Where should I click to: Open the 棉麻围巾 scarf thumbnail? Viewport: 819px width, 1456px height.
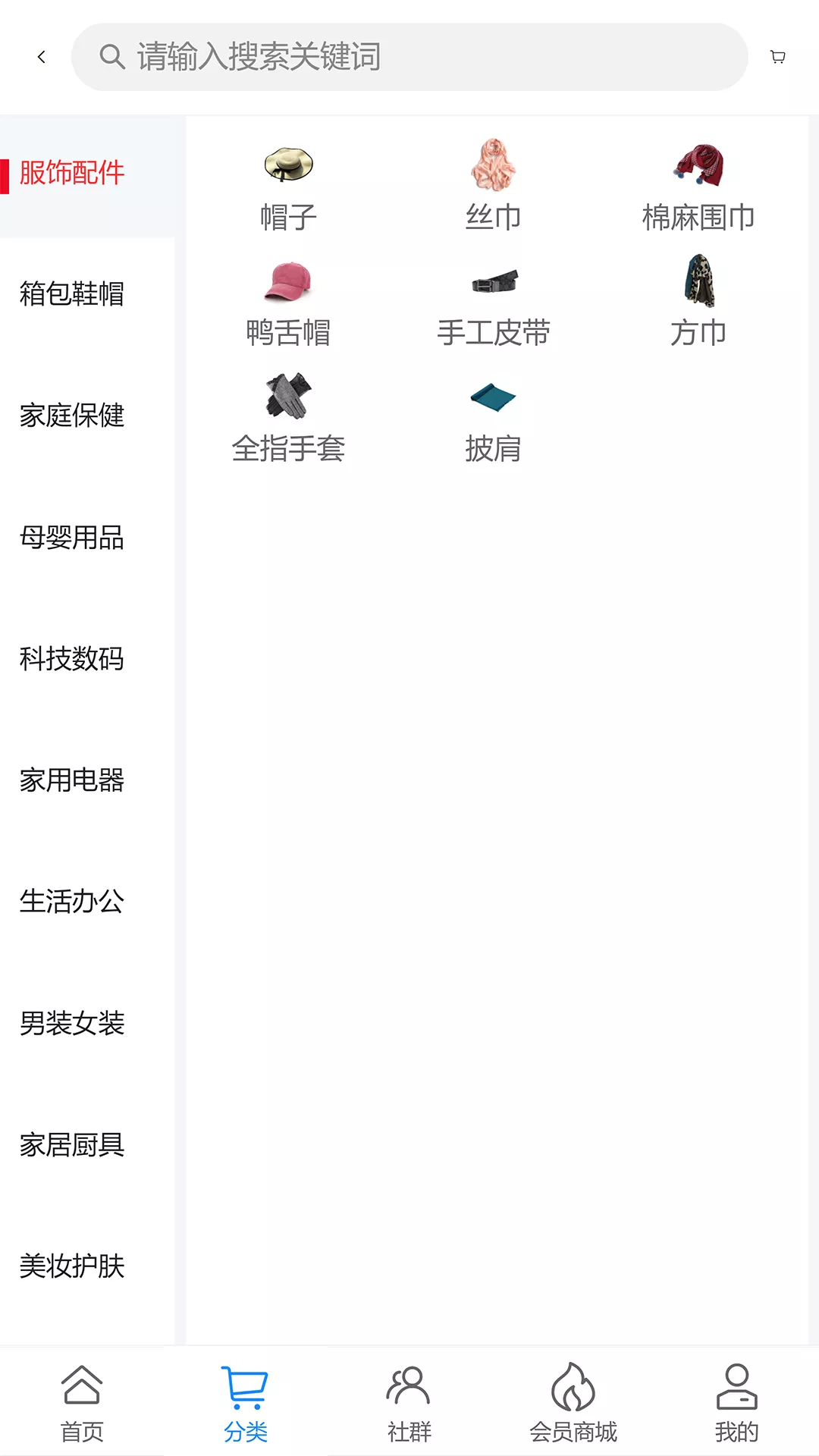click(x=699, y=167)
